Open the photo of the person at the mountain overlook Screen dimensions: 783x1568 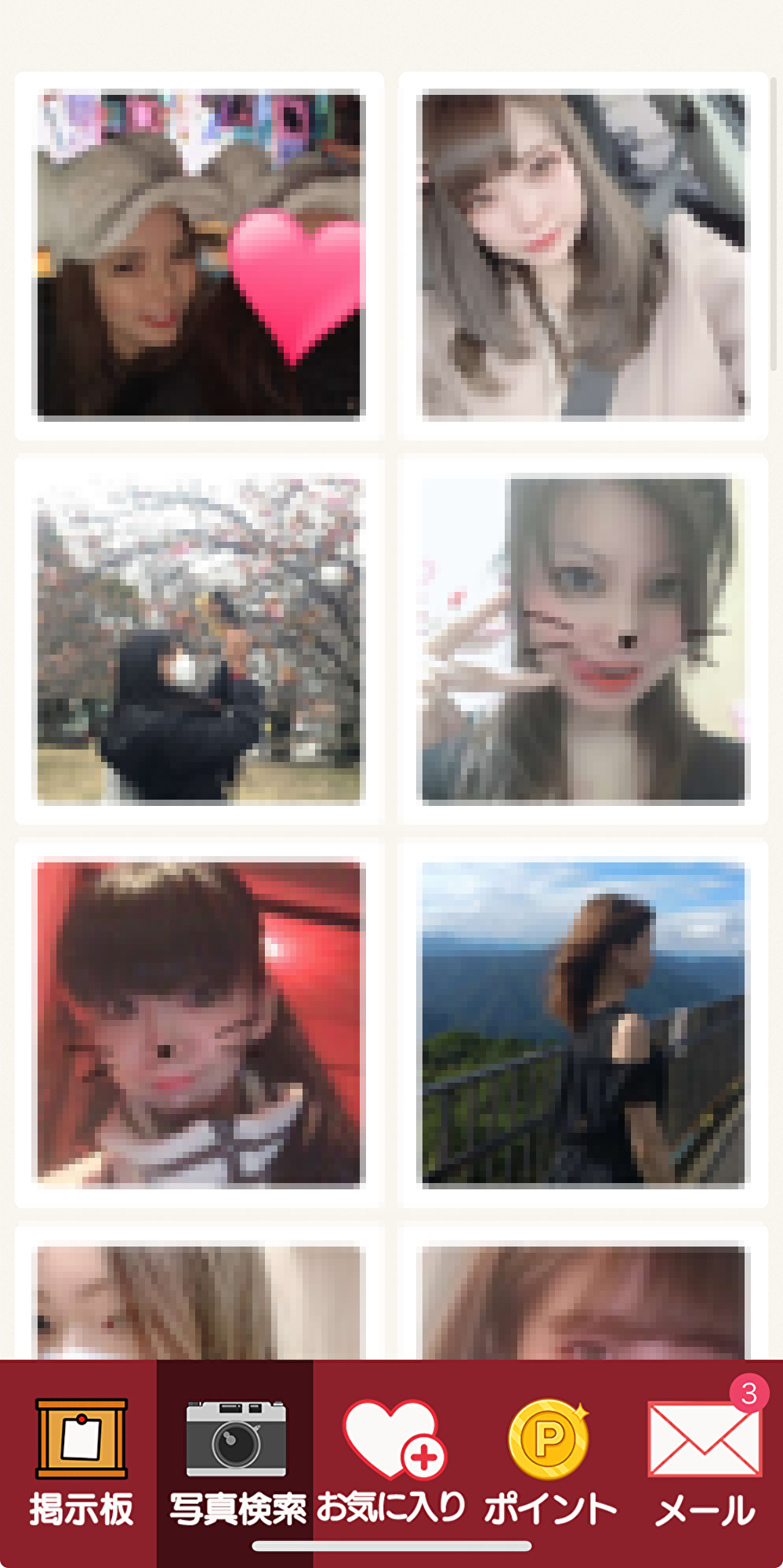[583, 1023]
